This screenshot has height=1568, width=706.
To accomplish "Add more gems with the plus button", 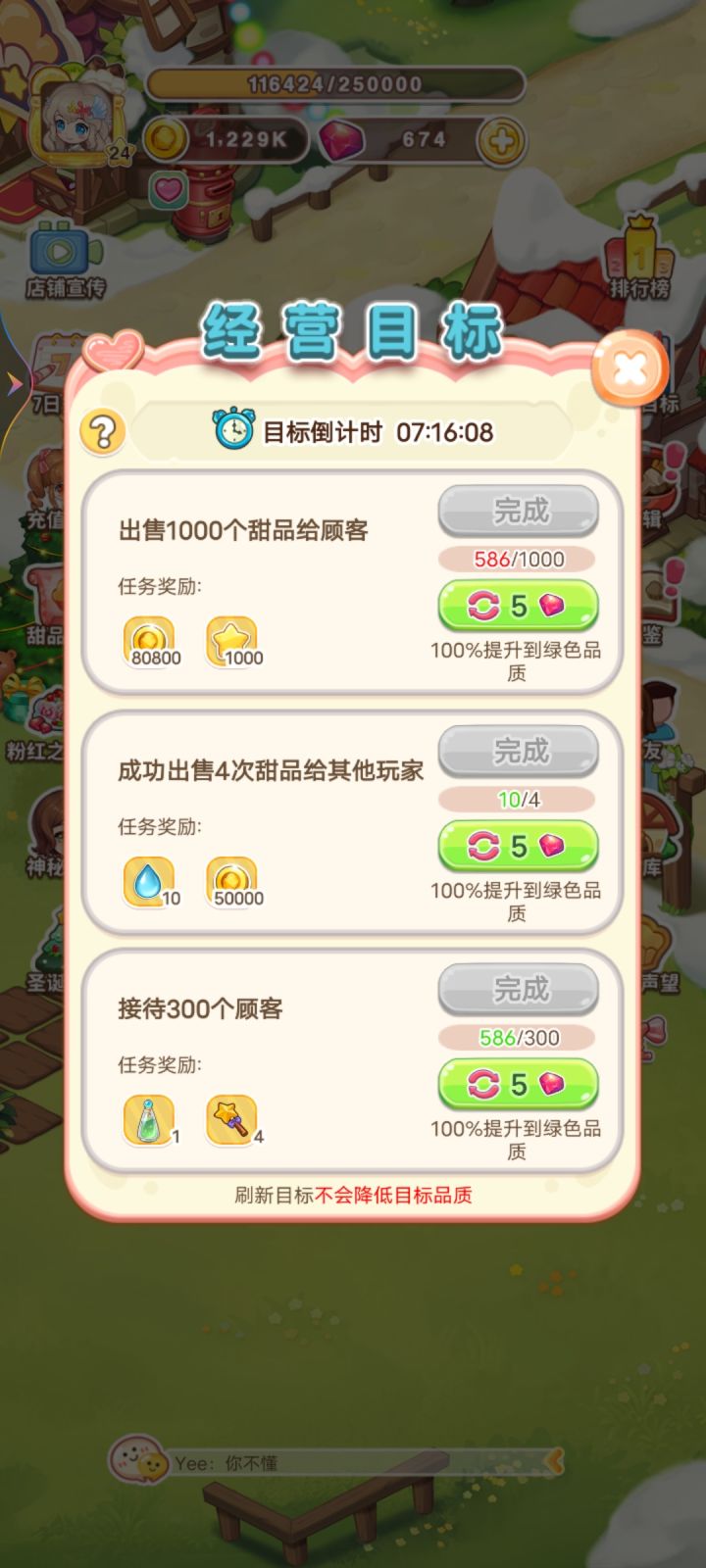I will (x=501, y=141).
